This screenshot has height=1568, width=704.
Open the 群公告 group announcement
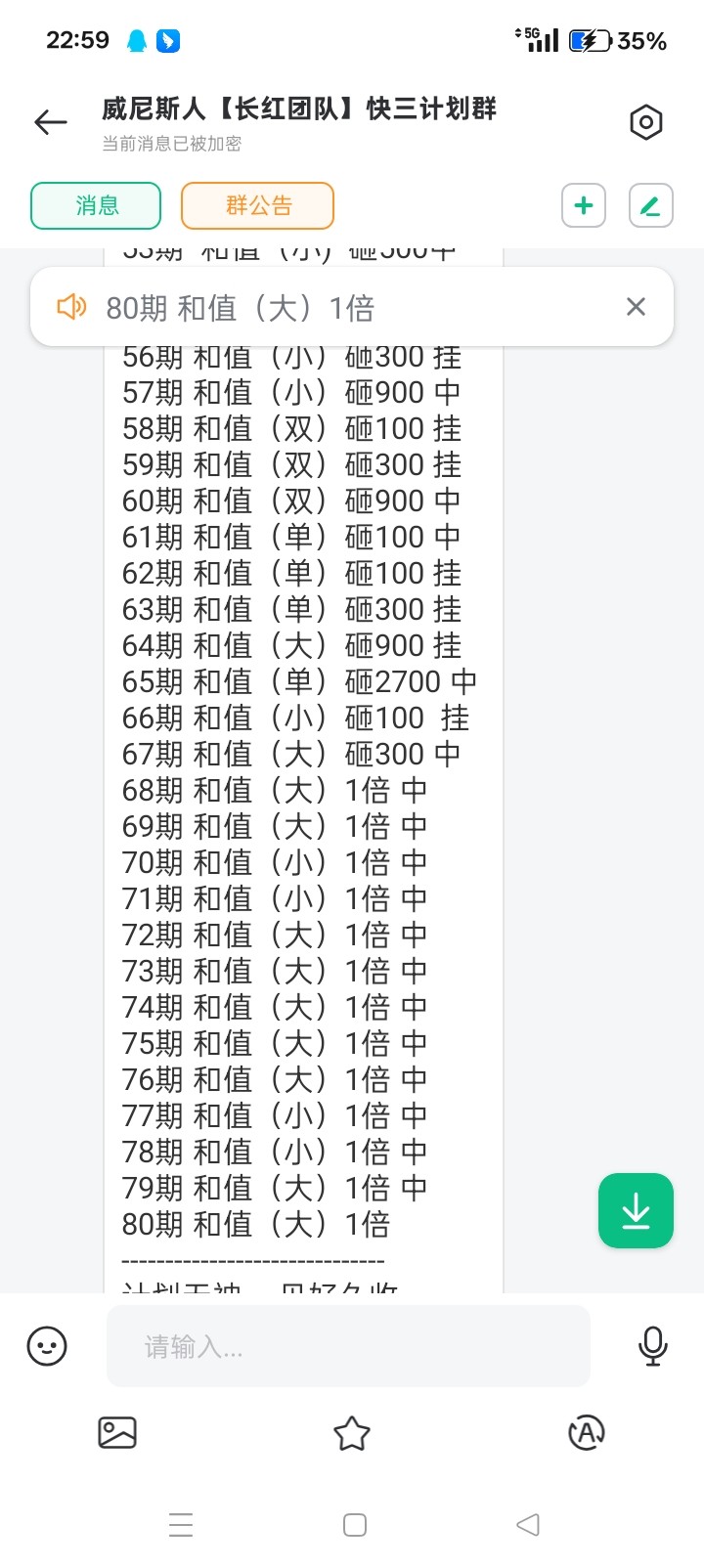coord(257,206)
